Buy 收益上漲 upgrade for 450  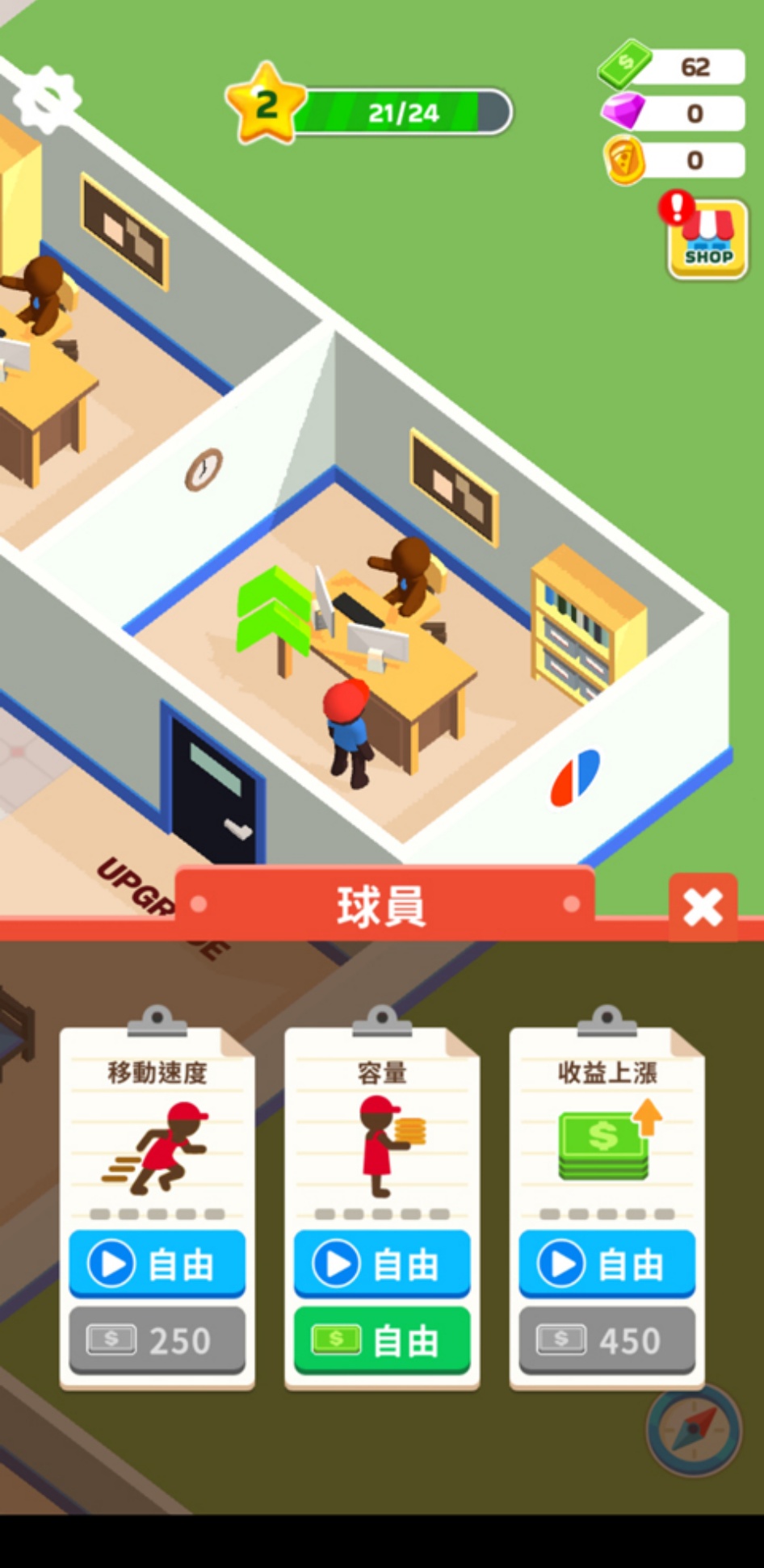pyautogui.click(x=607, y=1341)
